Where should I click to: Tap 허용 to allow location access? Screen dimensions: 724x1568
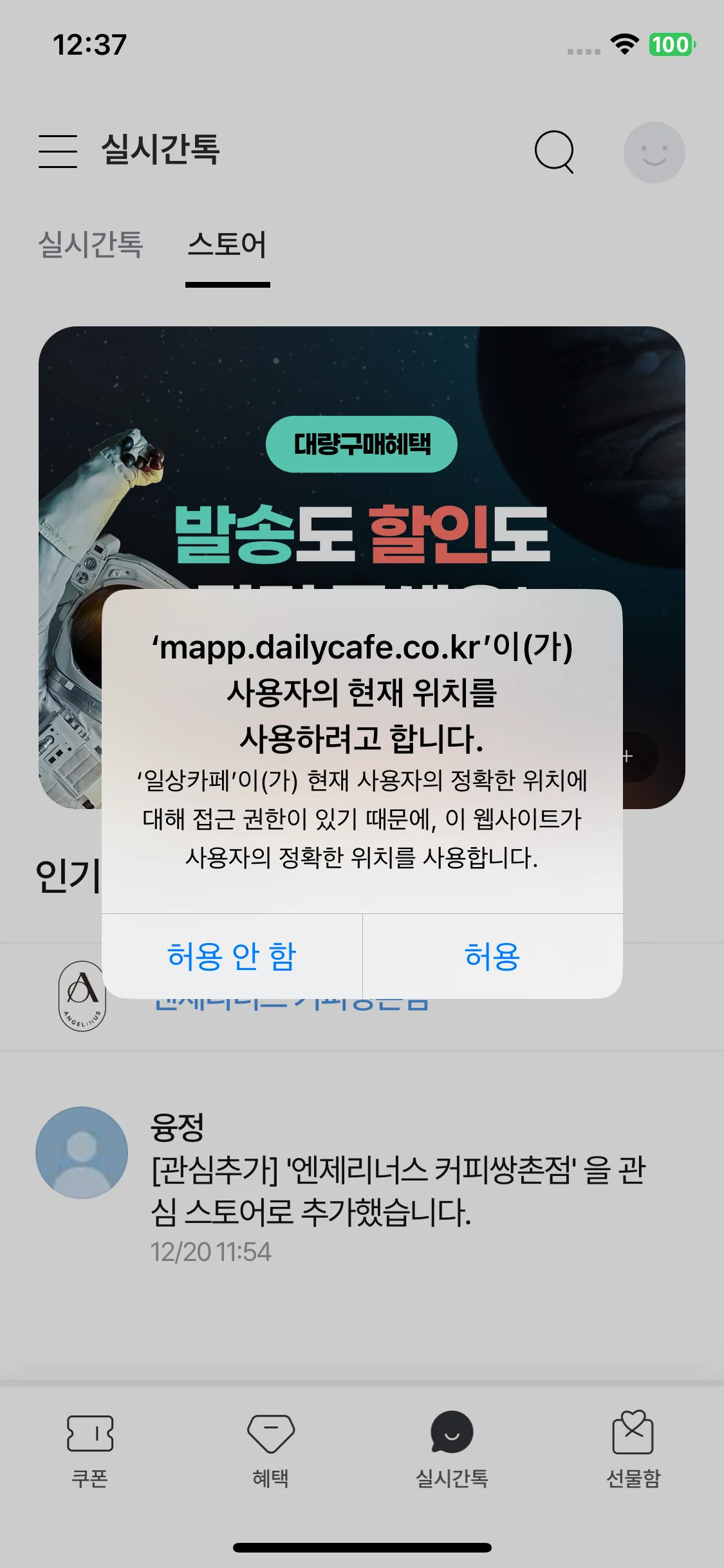[x=492, y=957]
